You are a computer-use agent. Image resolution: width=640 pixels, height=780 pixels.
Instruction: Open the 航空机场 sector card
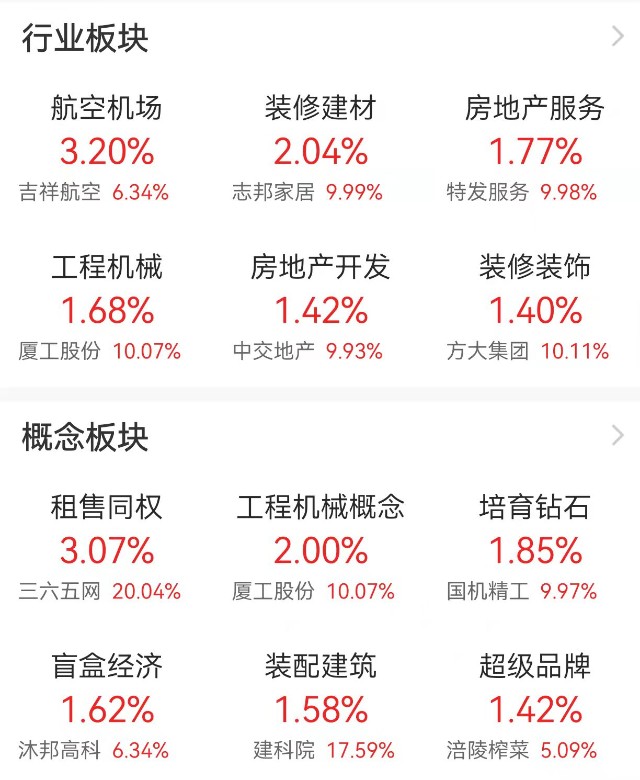click(106, 150)
